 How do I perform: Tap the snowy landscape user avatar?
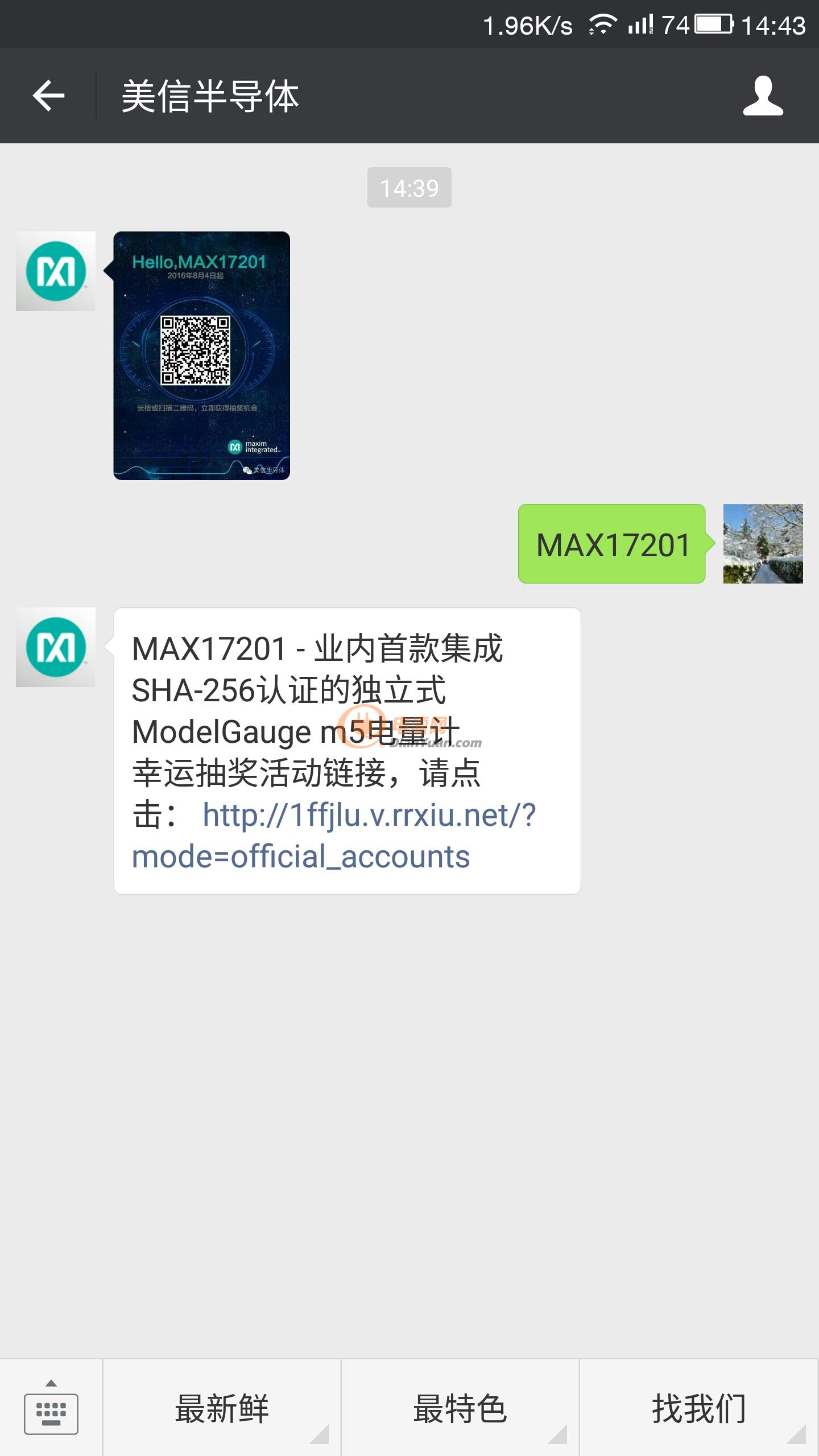point(763,544)
